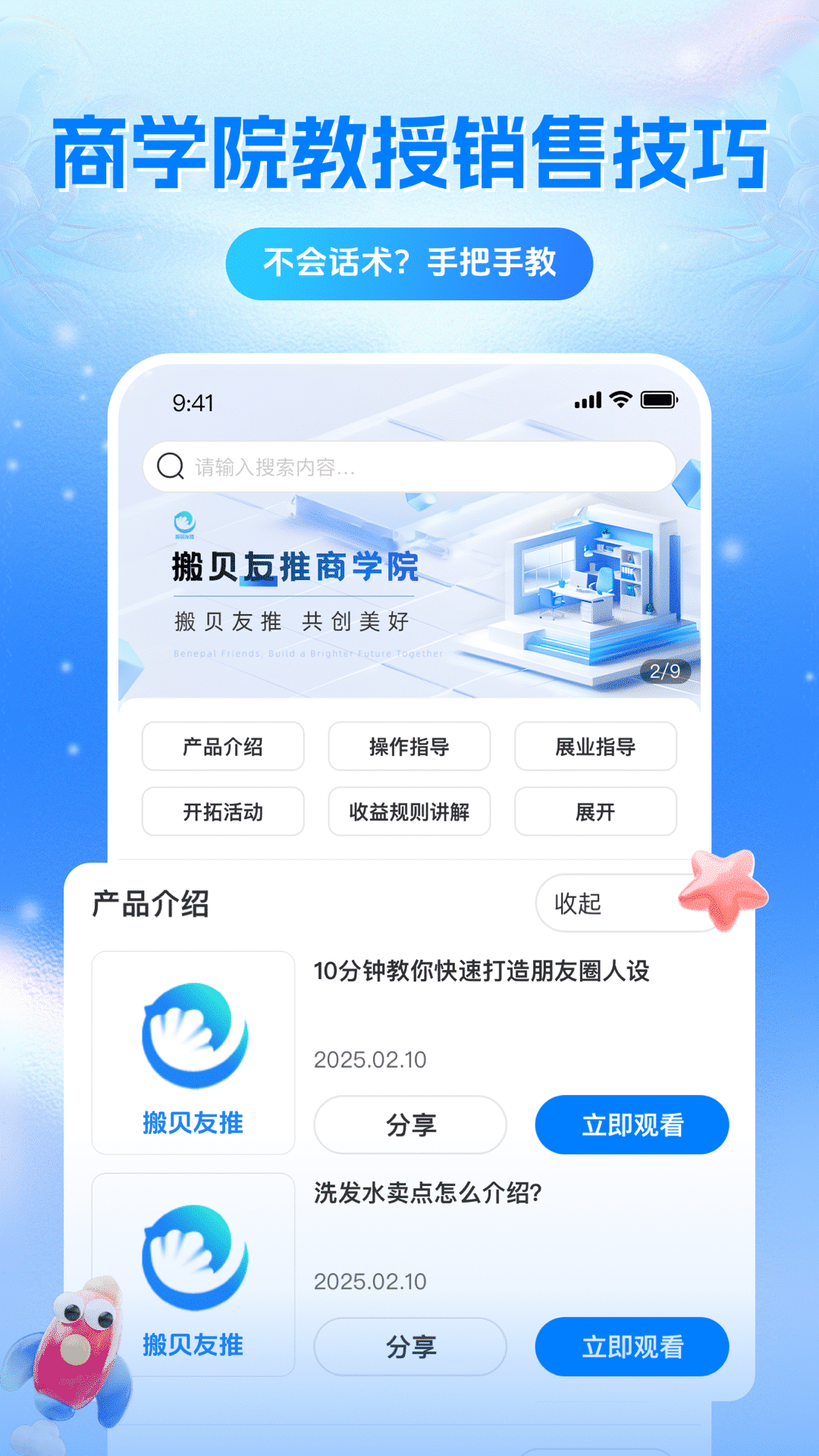Click 立即观看 on the 朋友圈人设 video
Viewport: 819px width, 1456px height.
[632, 1125]
